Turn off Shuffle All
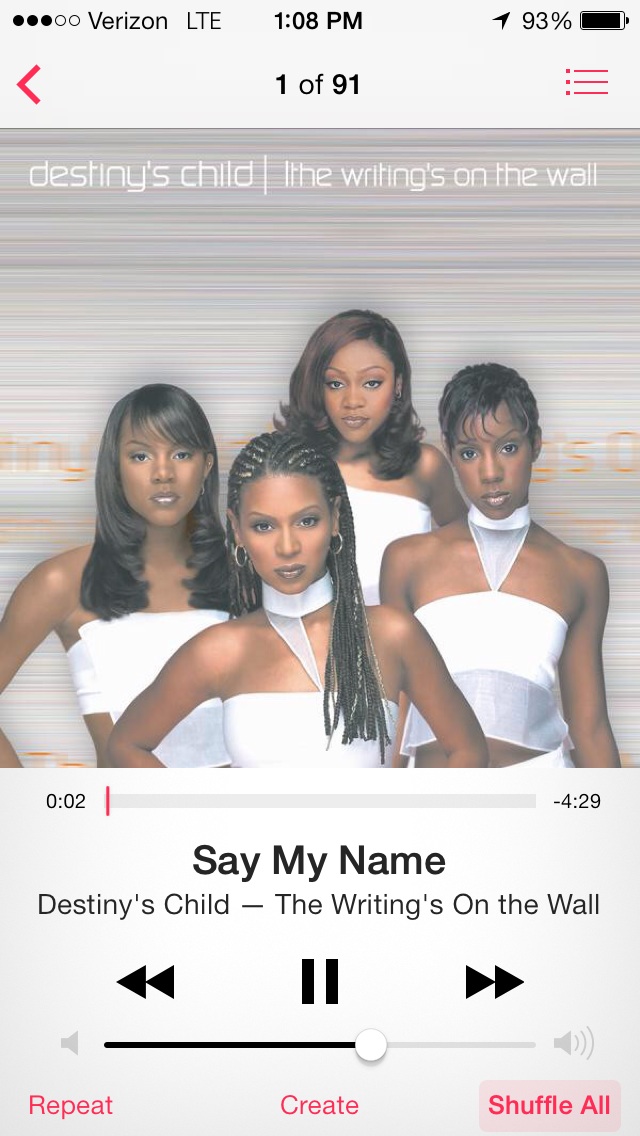This screenshot has width=640, height=1136. [x=549, y=1105]
